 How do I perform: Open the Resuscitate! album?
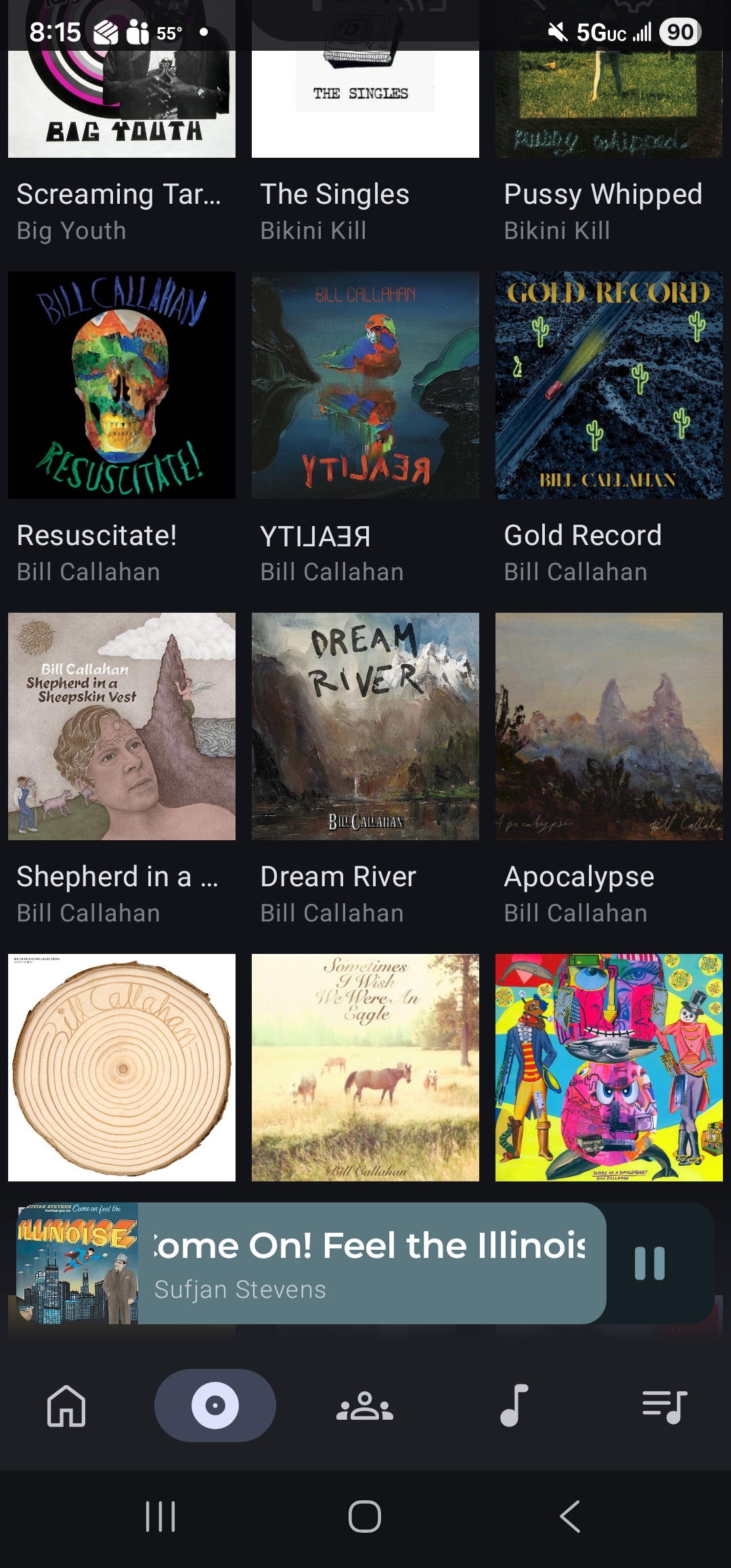tap(122, 385)
